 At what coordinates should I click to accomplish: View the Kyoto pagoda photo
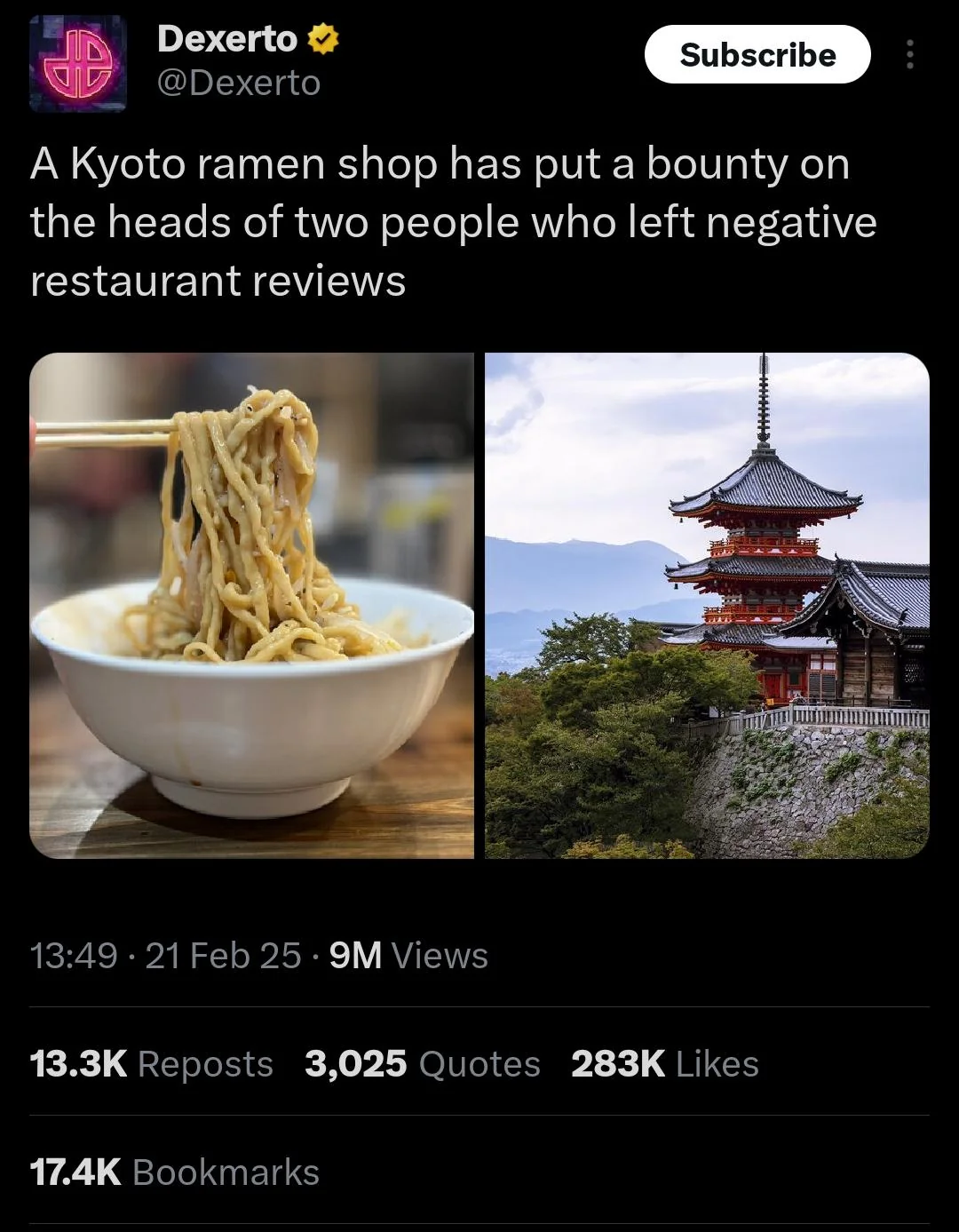[707, 605]
